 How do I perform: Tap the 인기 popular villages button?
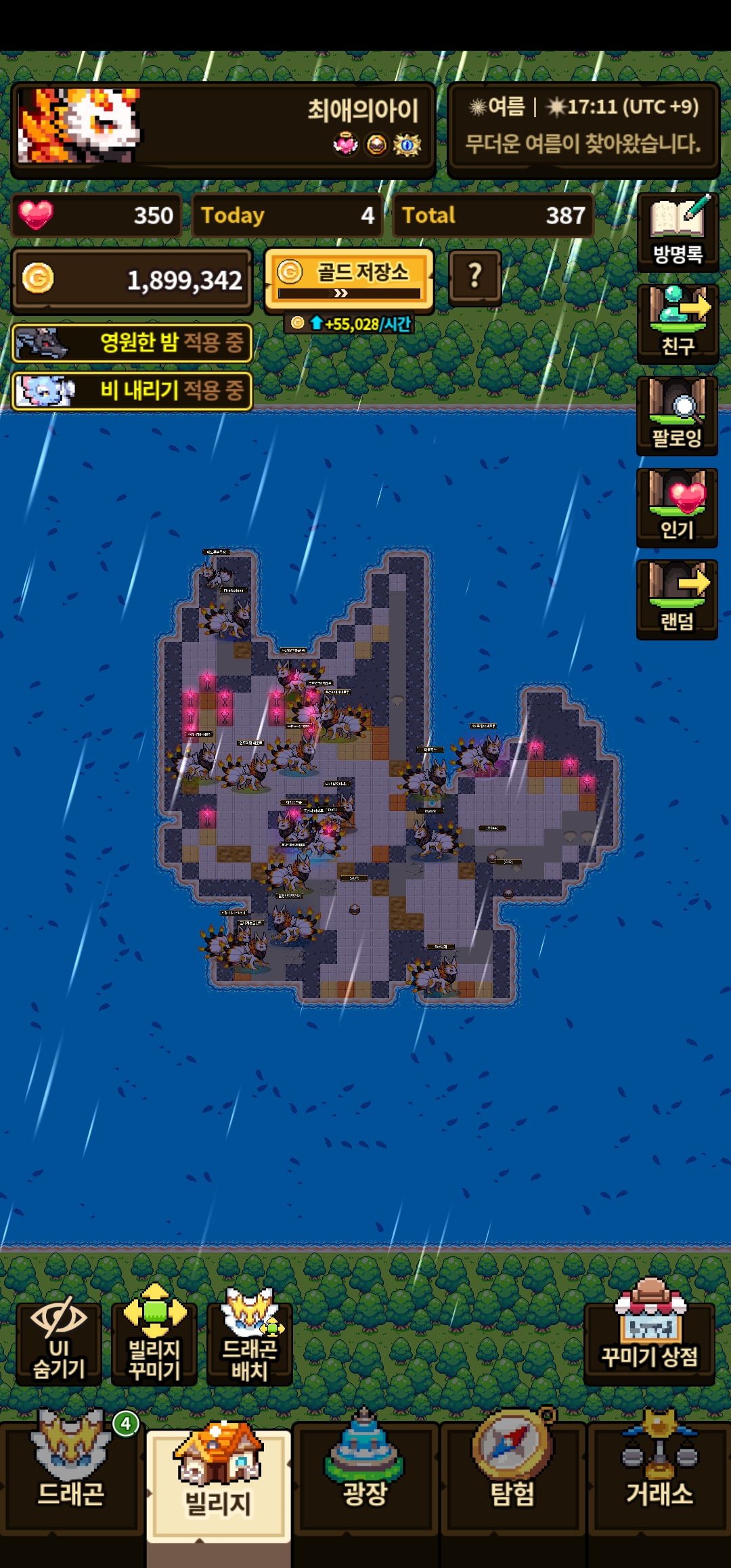point(677,508)
